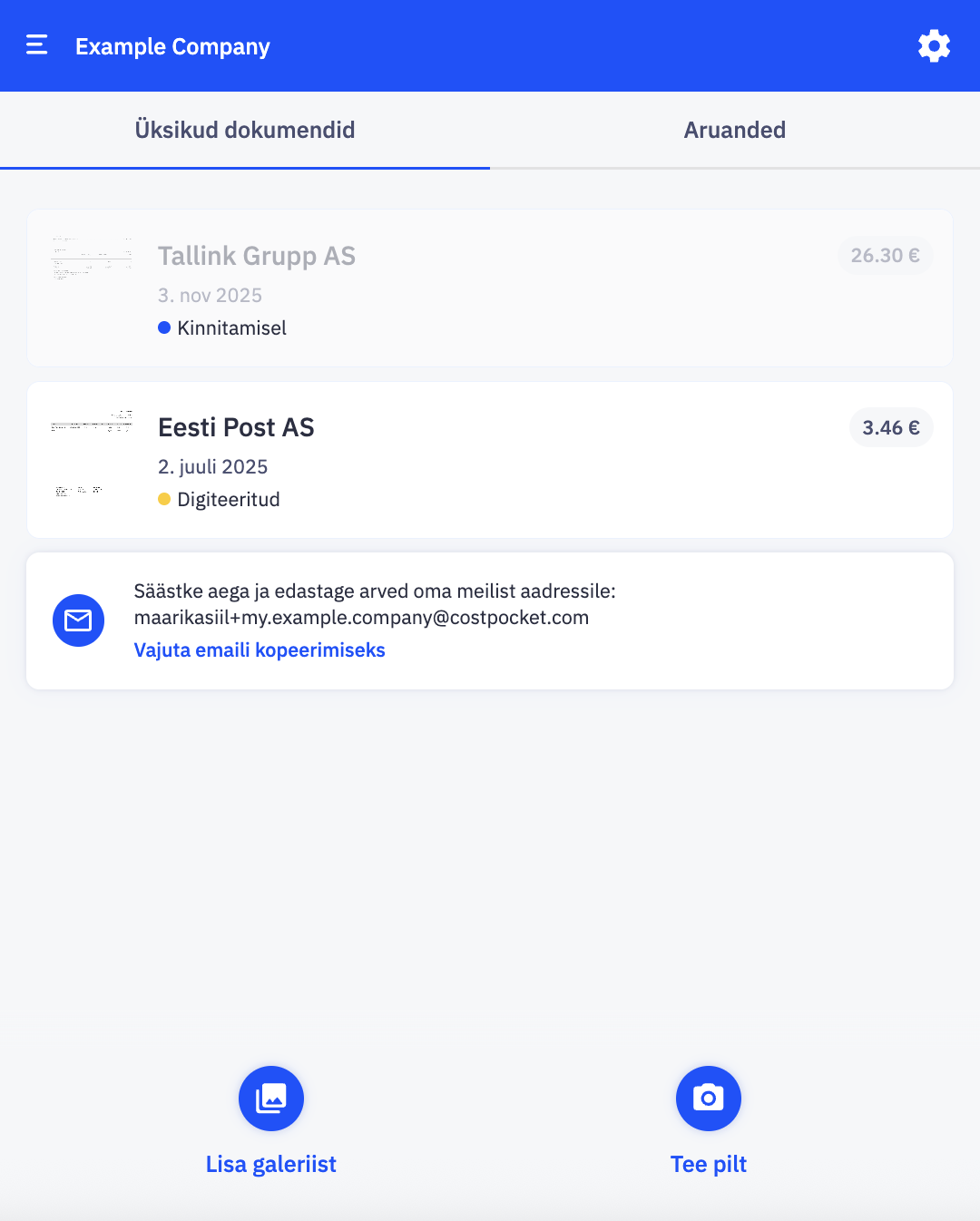980x1221 pixels.
Task: Switch to the Aruanded tab
Action: [x=734, y=130]
